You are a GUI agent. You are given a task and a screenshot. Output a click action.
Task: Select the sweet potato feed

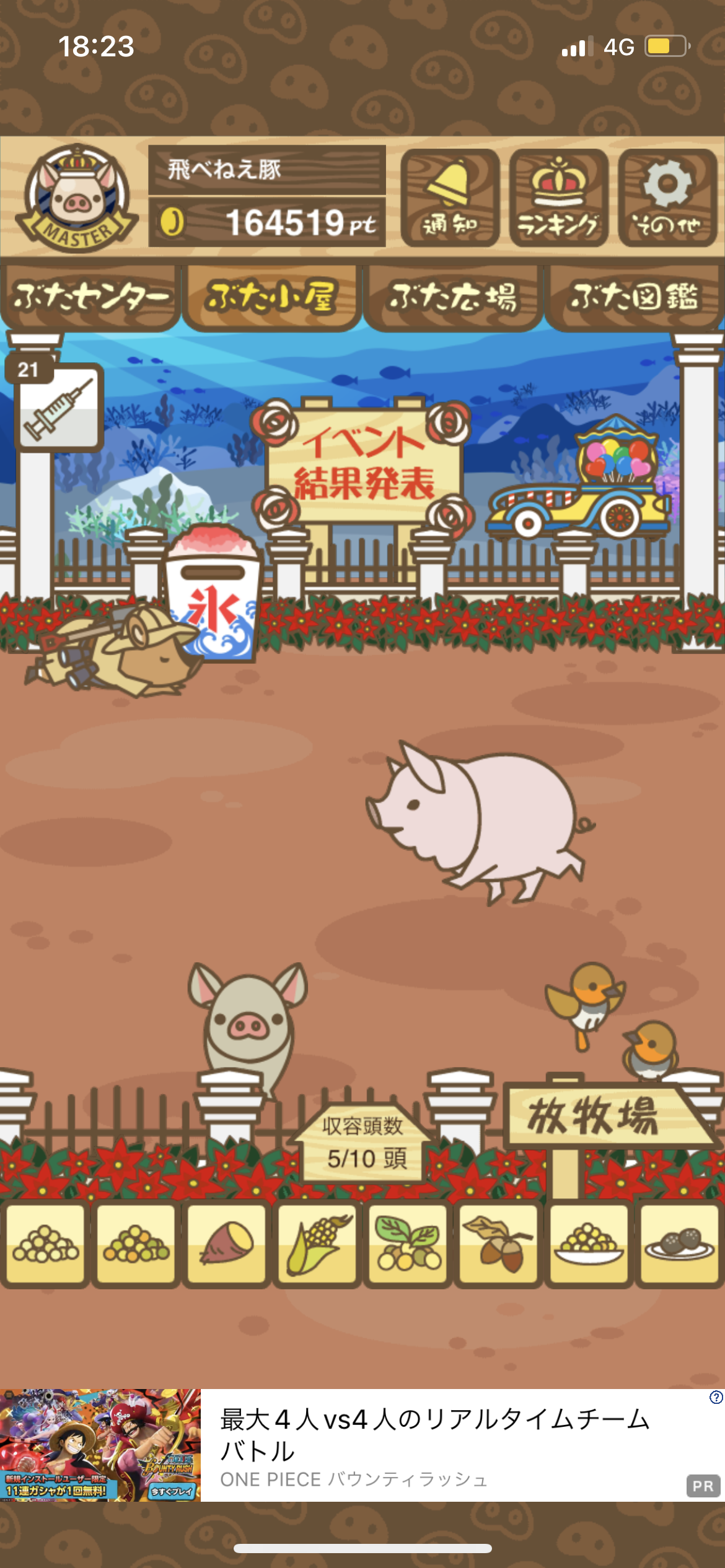point(226,1243)
